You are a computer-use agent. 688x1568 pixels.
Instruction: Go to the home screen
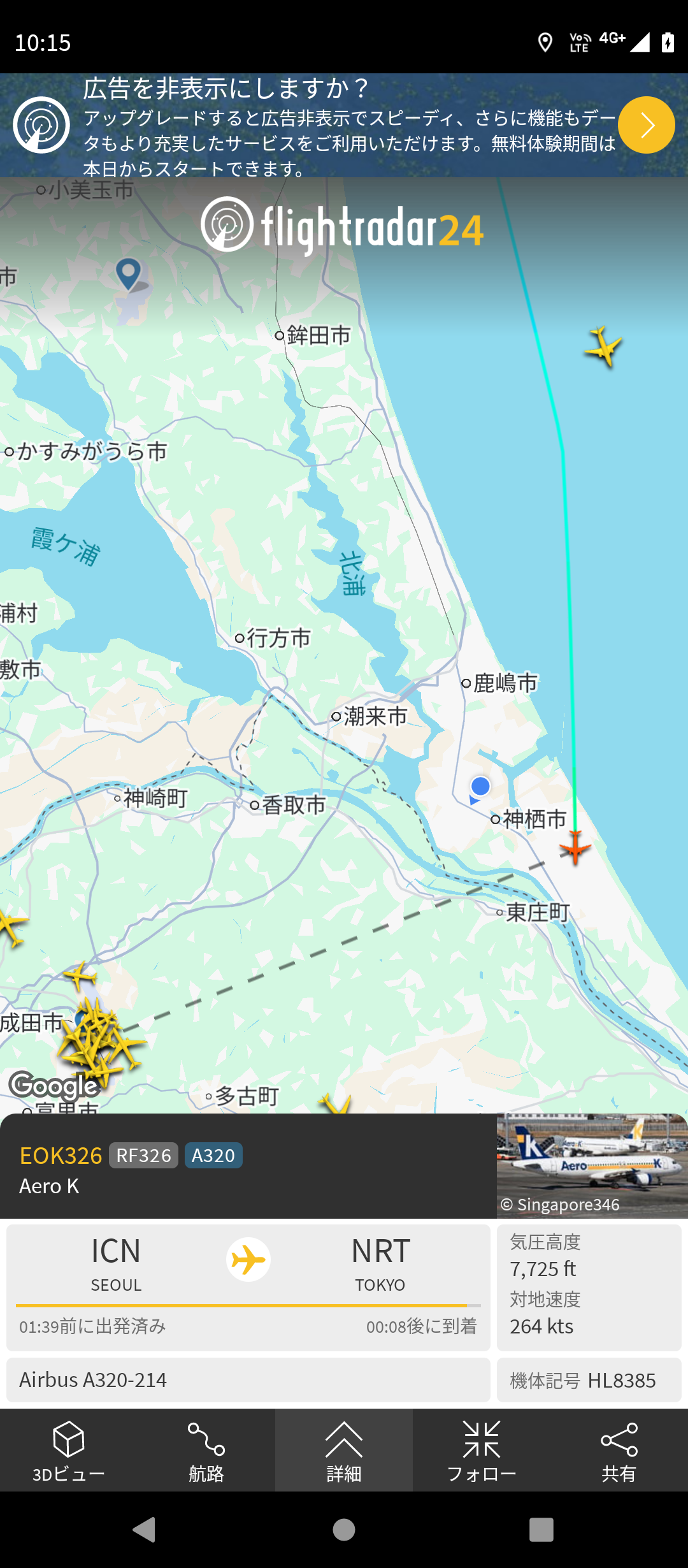(x=344, y=1529)
